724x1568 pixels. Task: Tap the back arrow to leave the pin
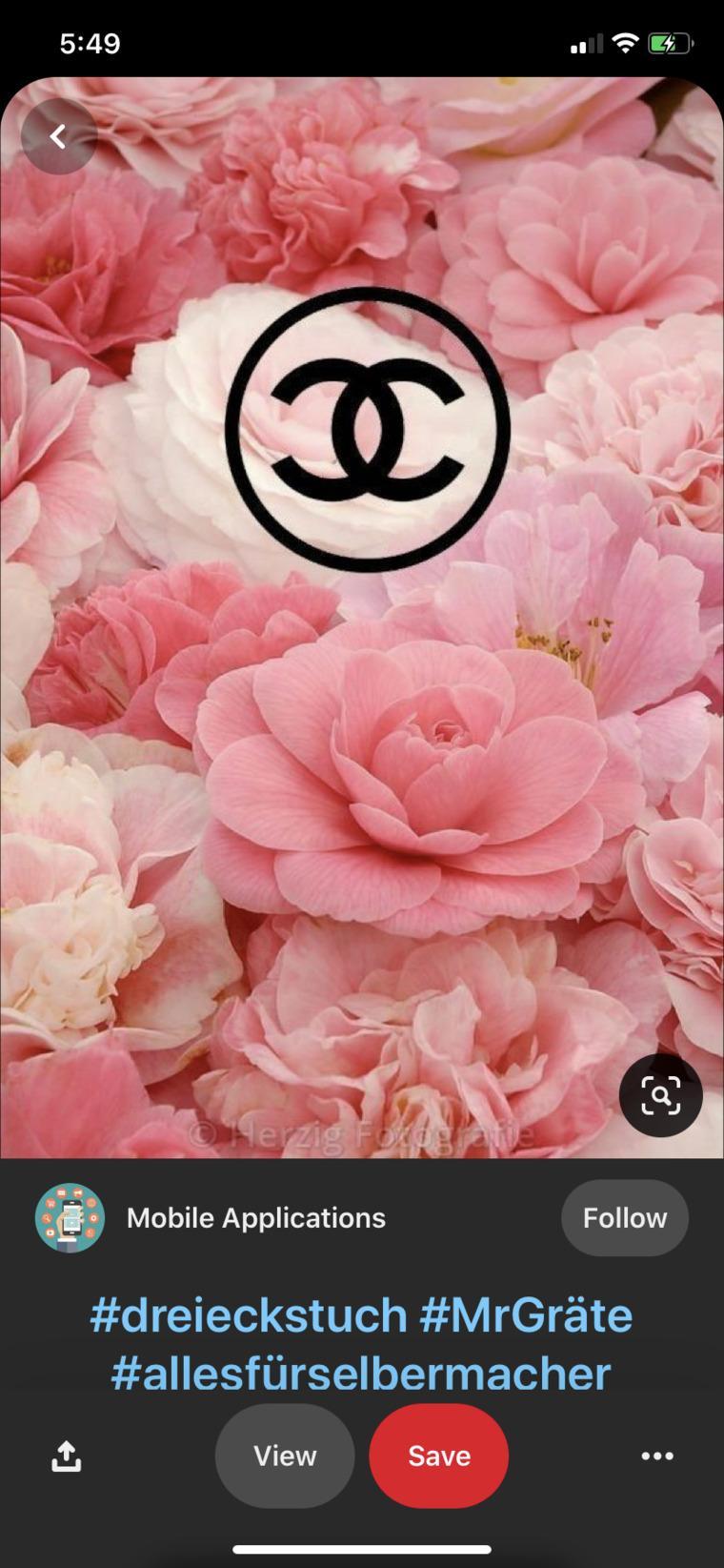(59, 135)
